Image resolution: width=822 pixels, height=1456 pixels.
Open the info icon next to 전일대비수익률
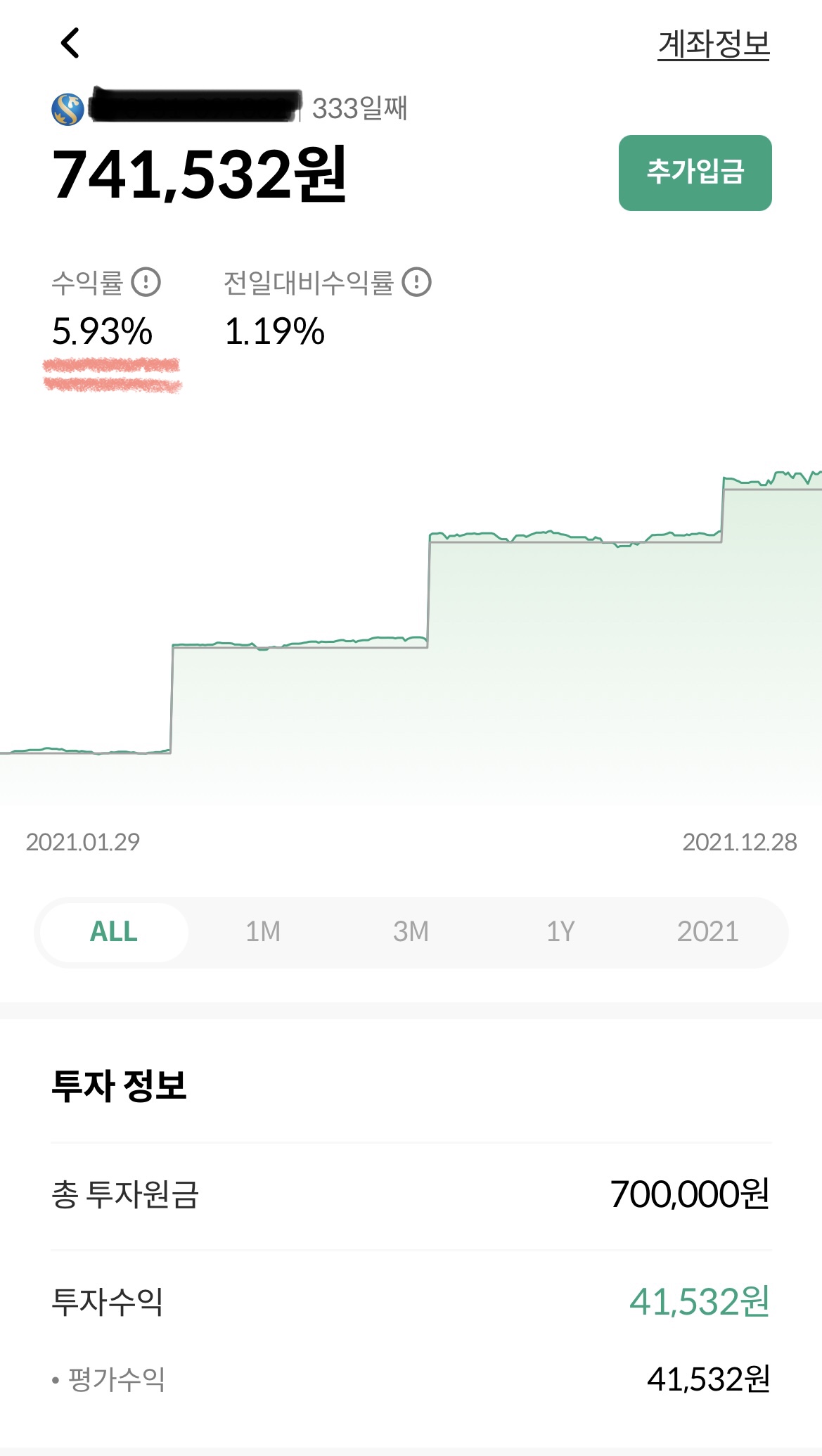coord(416,282)
